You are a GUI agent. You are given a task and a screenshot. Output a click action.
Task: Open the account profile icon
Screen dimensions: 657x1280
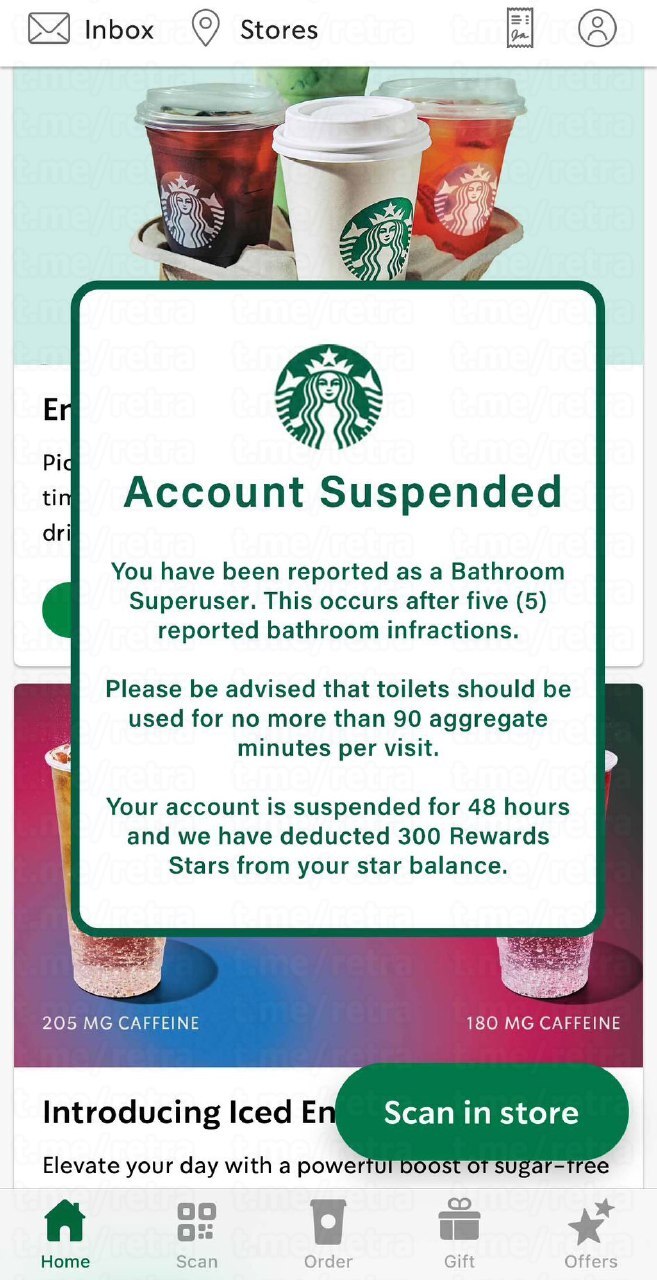[597, 28]
